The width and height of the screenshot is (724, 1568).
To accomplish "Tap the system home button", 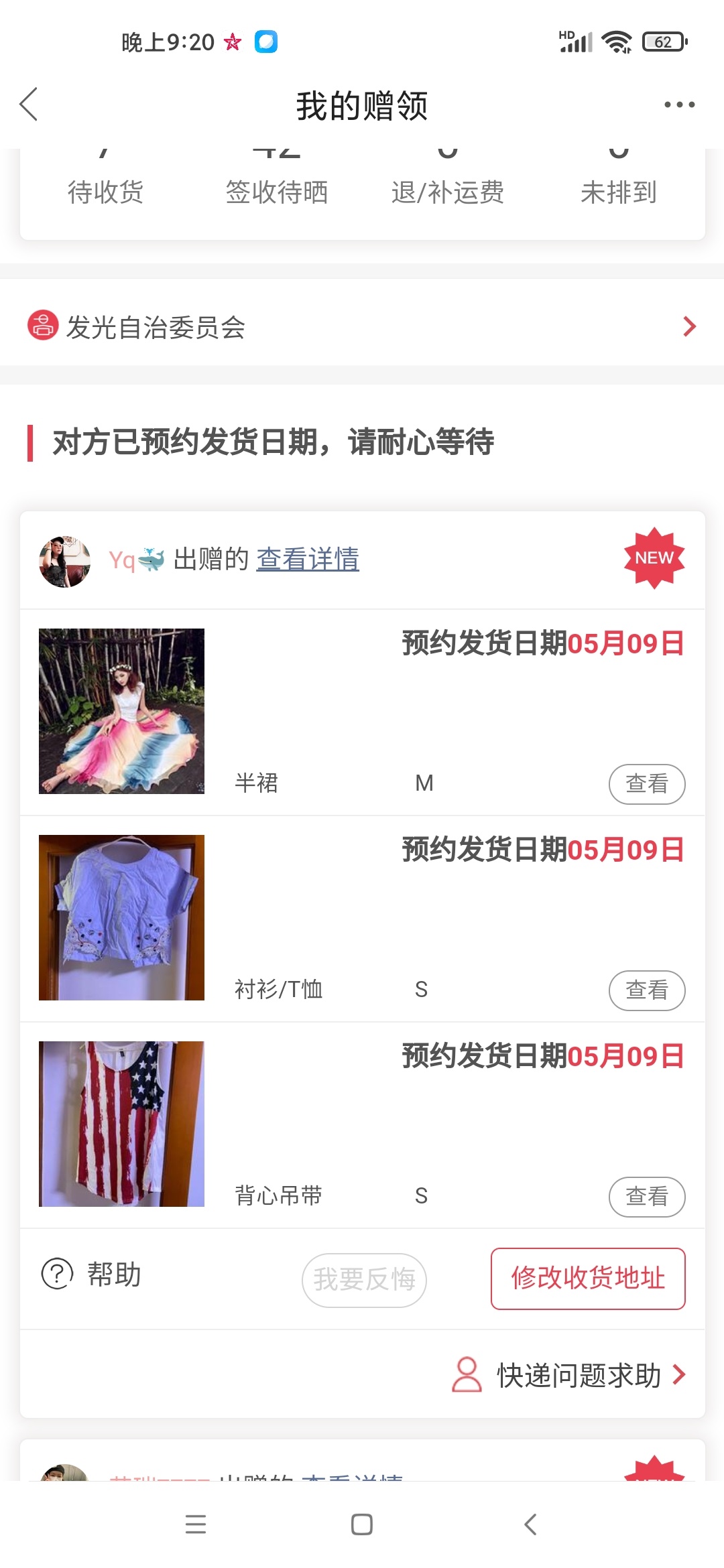I will (x=362, y=1524).
